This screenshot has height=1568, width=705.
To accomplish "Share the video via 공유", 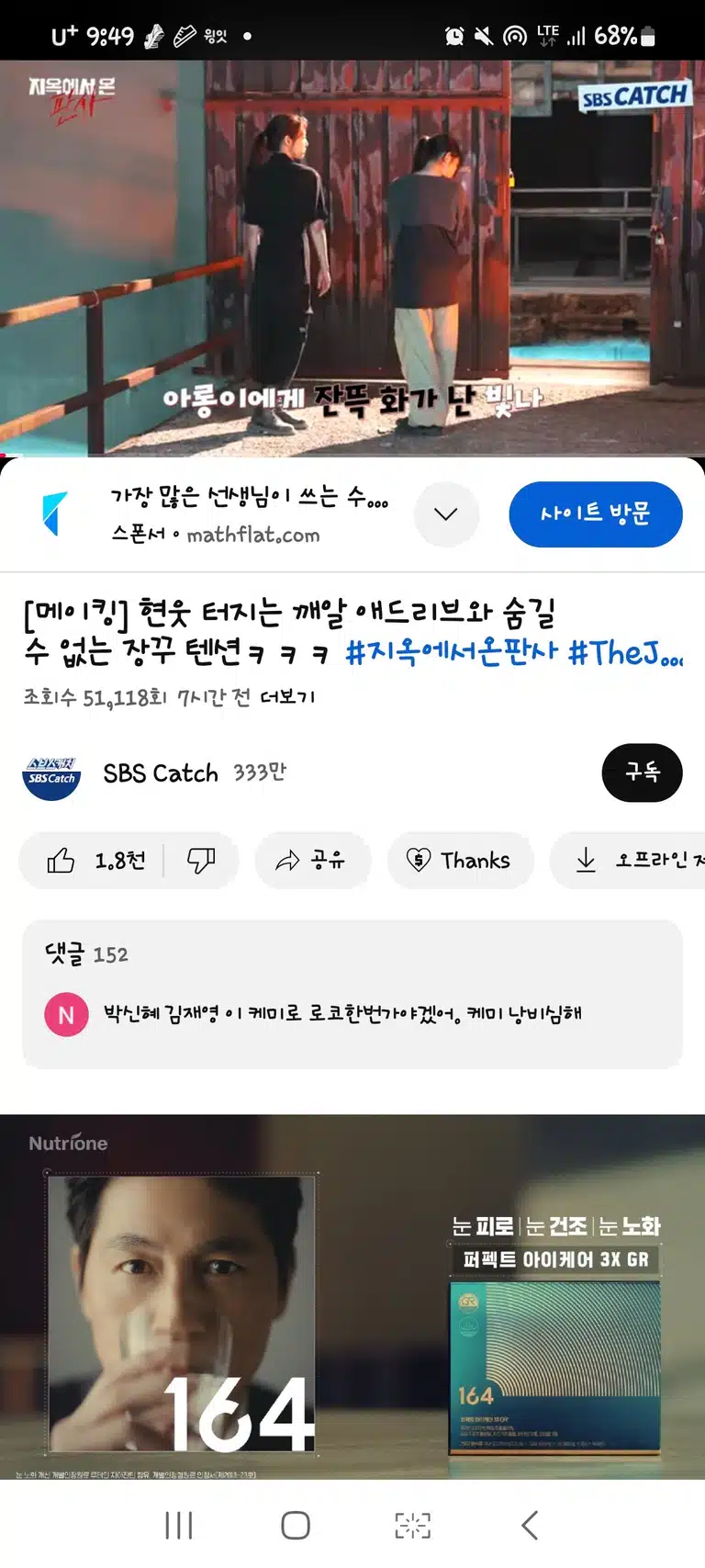I will tap(312, 861).
